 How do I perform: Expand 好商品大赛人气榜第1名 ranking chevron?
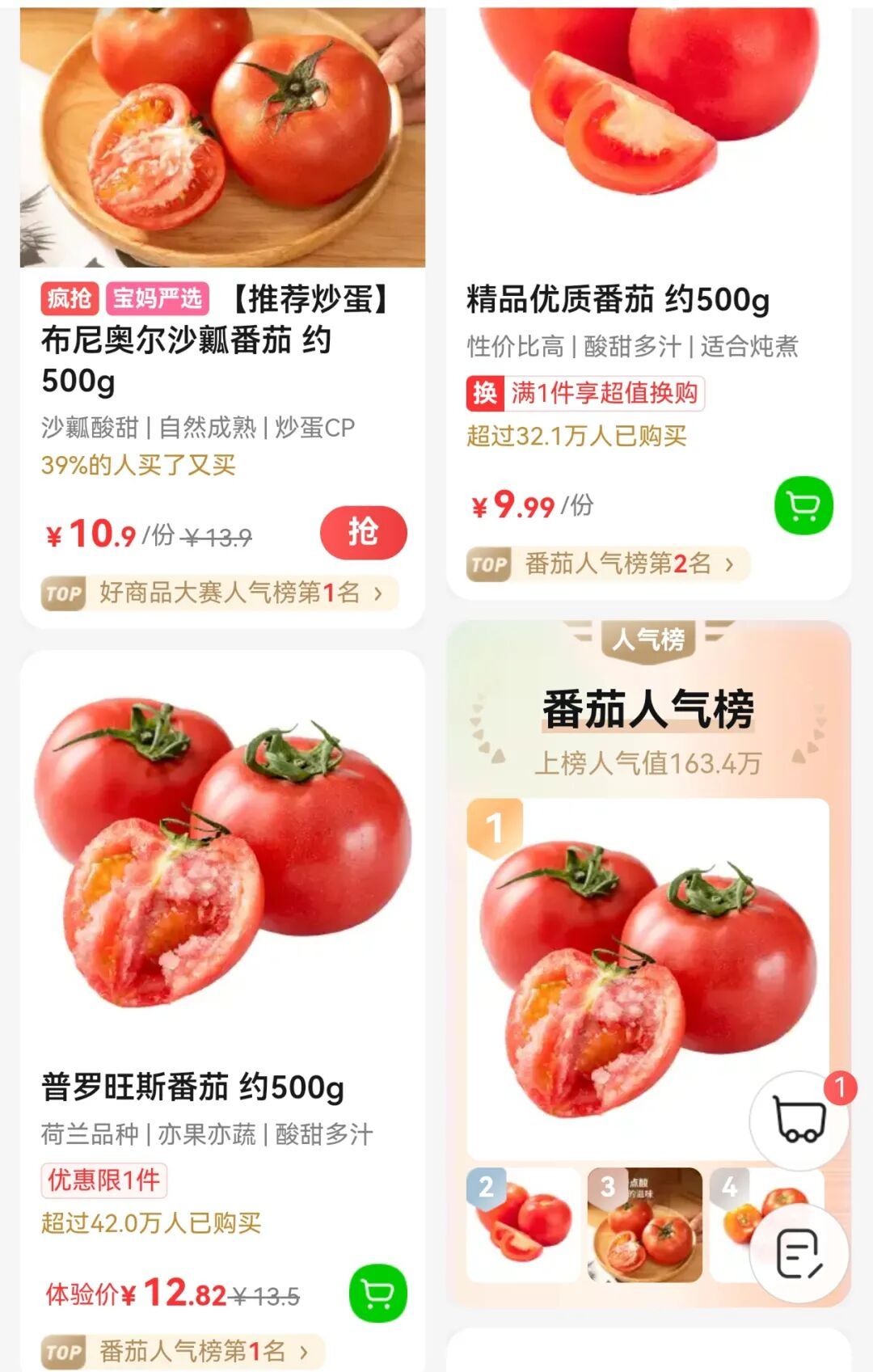(x=375, y=593)
